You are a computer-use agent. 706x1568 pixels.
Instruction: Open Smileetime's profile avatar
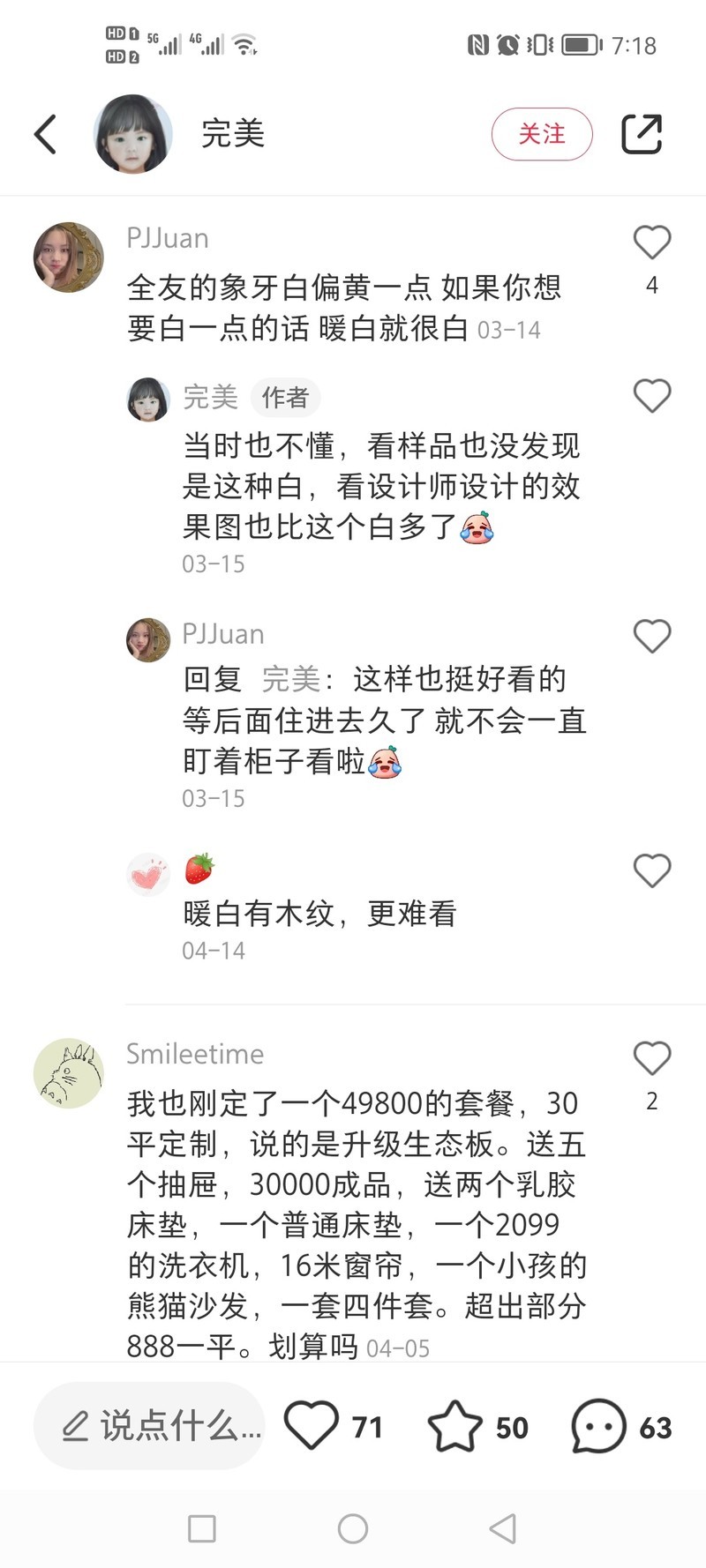tap(69, 1073)
